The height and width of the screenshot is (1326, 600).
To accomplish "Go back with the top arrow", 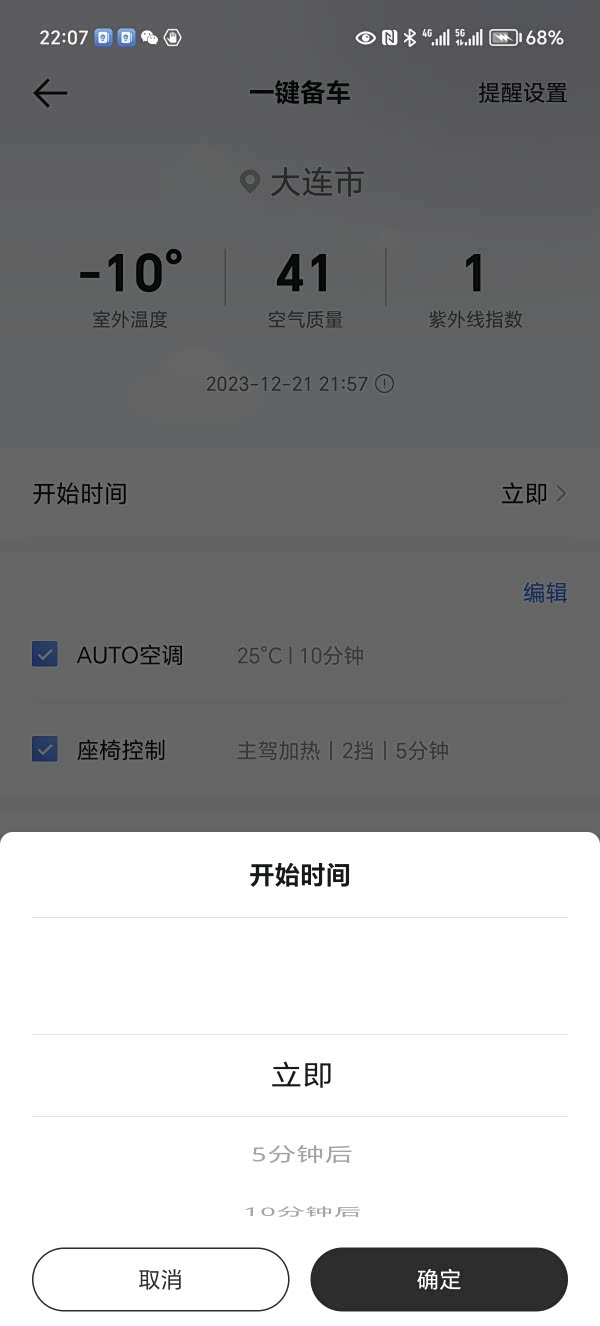I will 49,93.
